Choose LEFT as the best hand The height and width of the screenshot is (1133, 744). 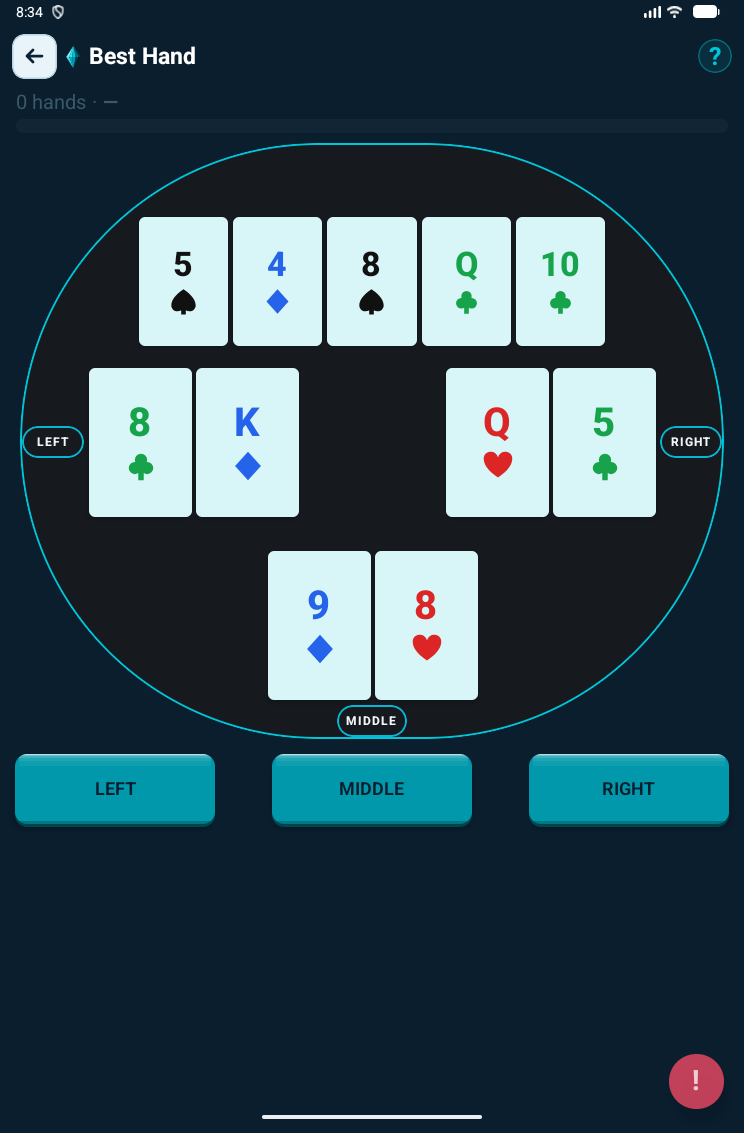coord(115,789)
